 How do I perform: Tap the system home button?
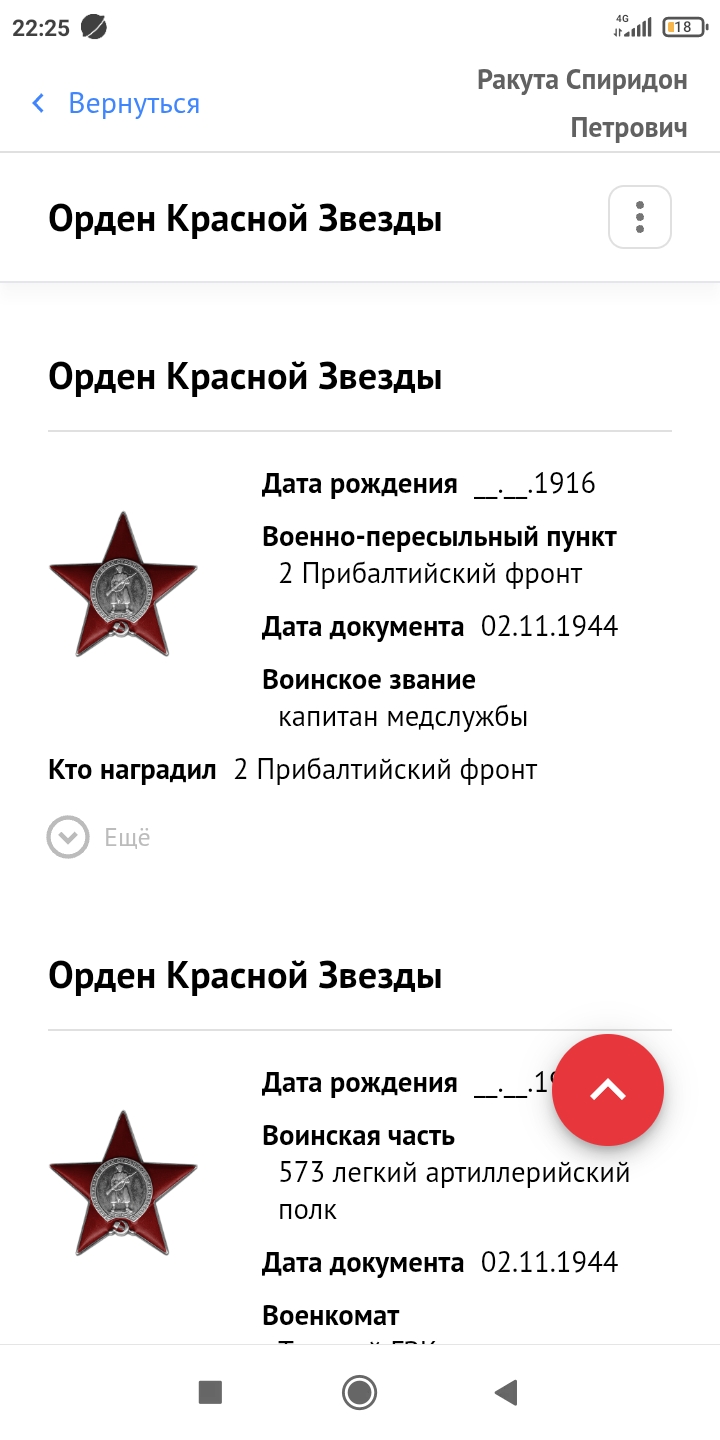point(359,1392)
